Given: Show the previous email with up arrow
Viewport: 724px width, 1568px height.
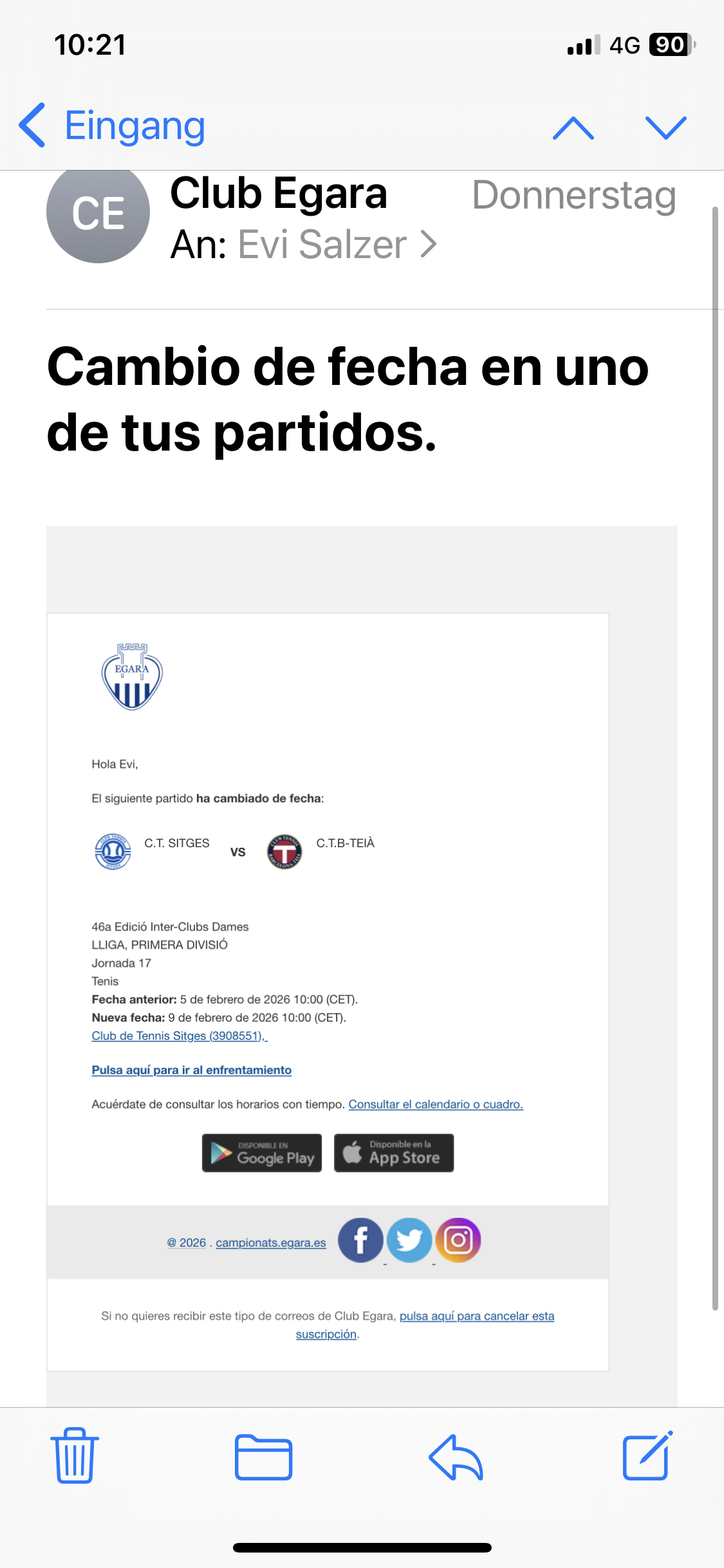Looking at the screenshot, I should [573, 127].
